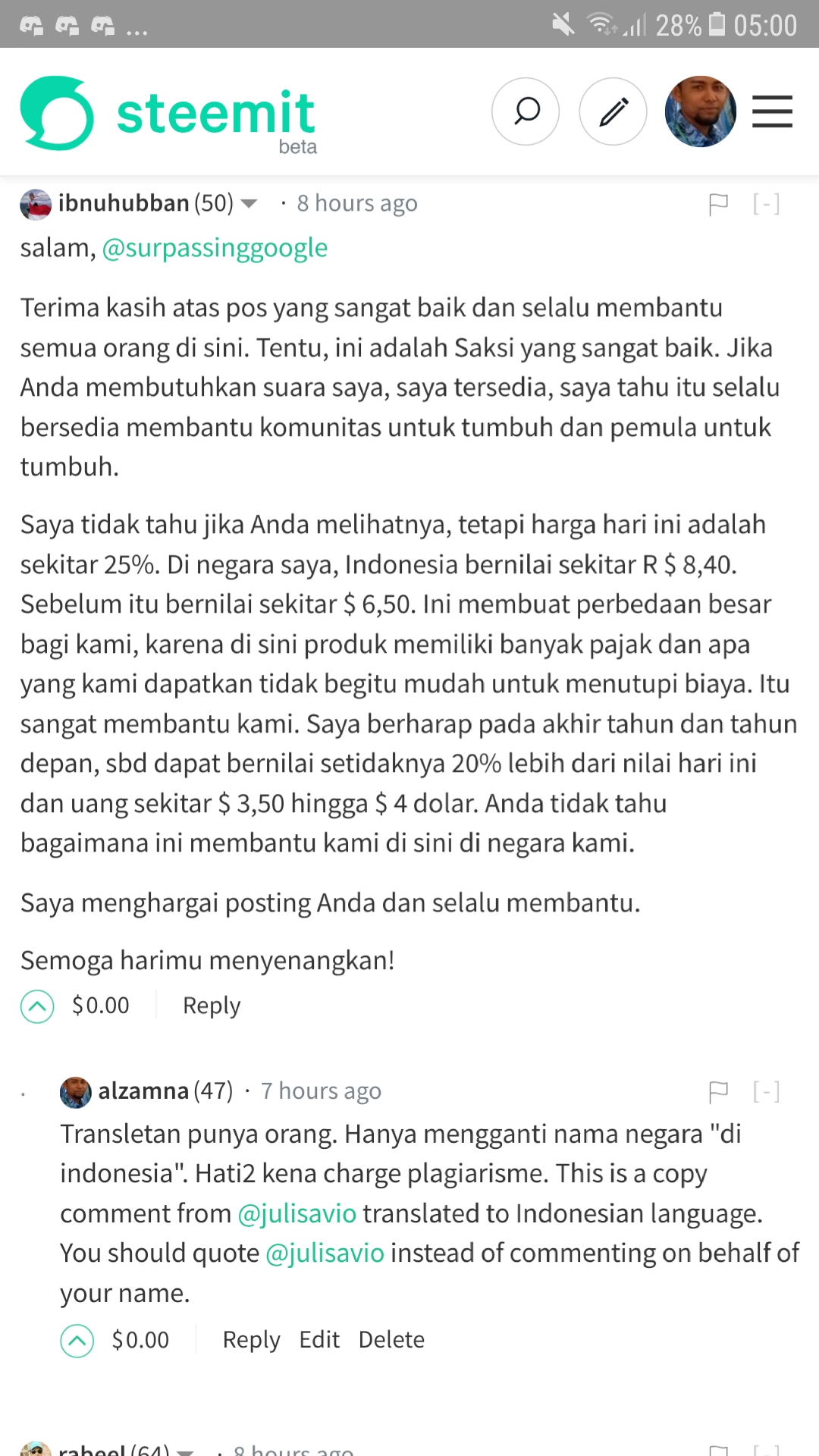Edit alzamna's comment
The image size is (819, 1456).
(x=319, y=1340)
